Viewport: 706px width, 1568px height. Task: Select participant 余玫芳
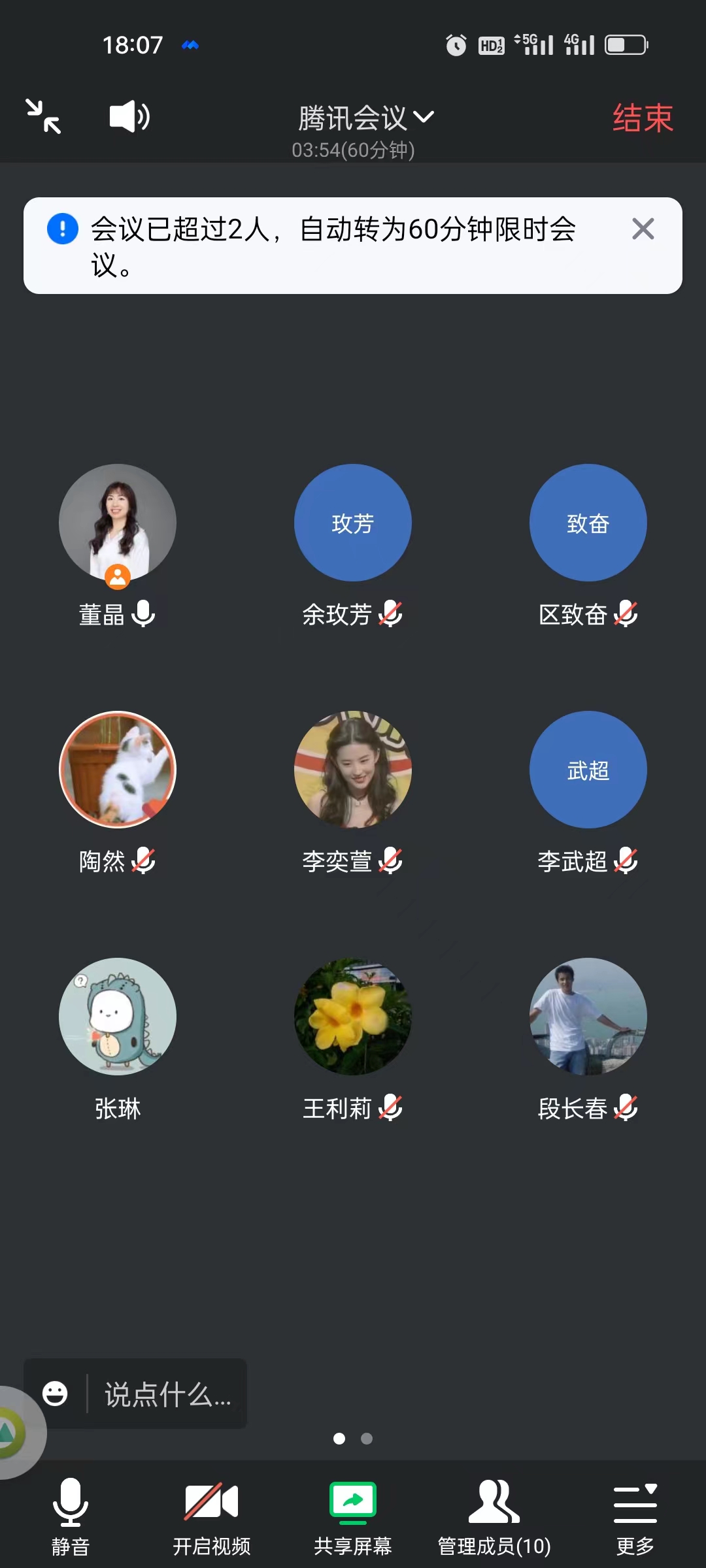[x=353, y=523]
